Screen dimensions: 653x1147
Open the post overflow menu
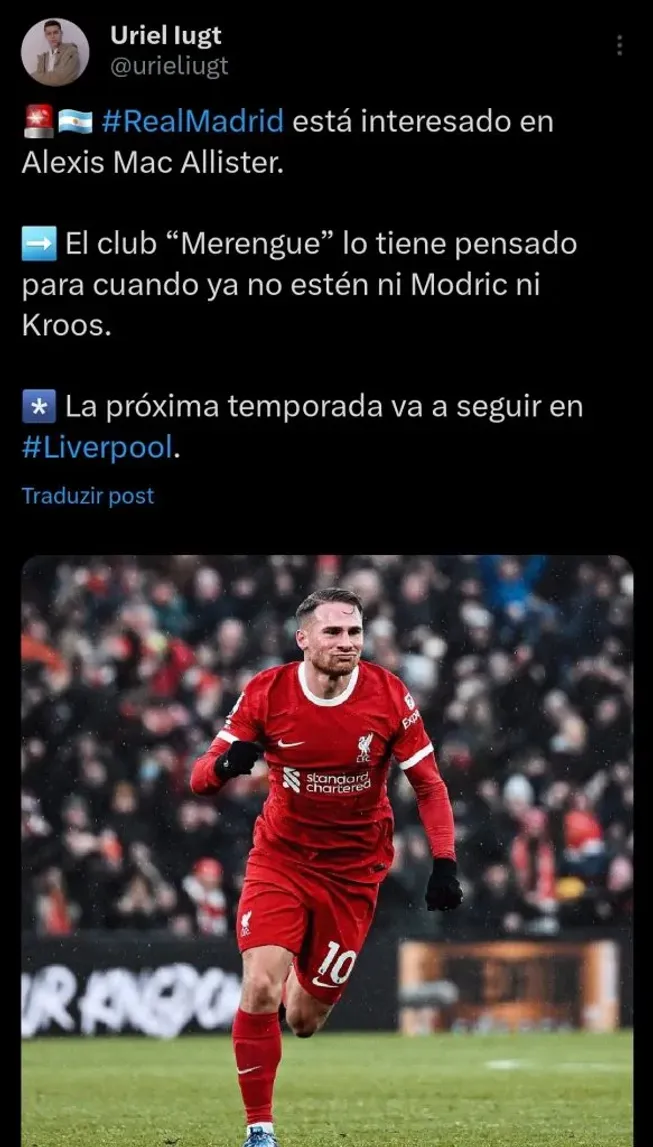[x=619, y=45]
